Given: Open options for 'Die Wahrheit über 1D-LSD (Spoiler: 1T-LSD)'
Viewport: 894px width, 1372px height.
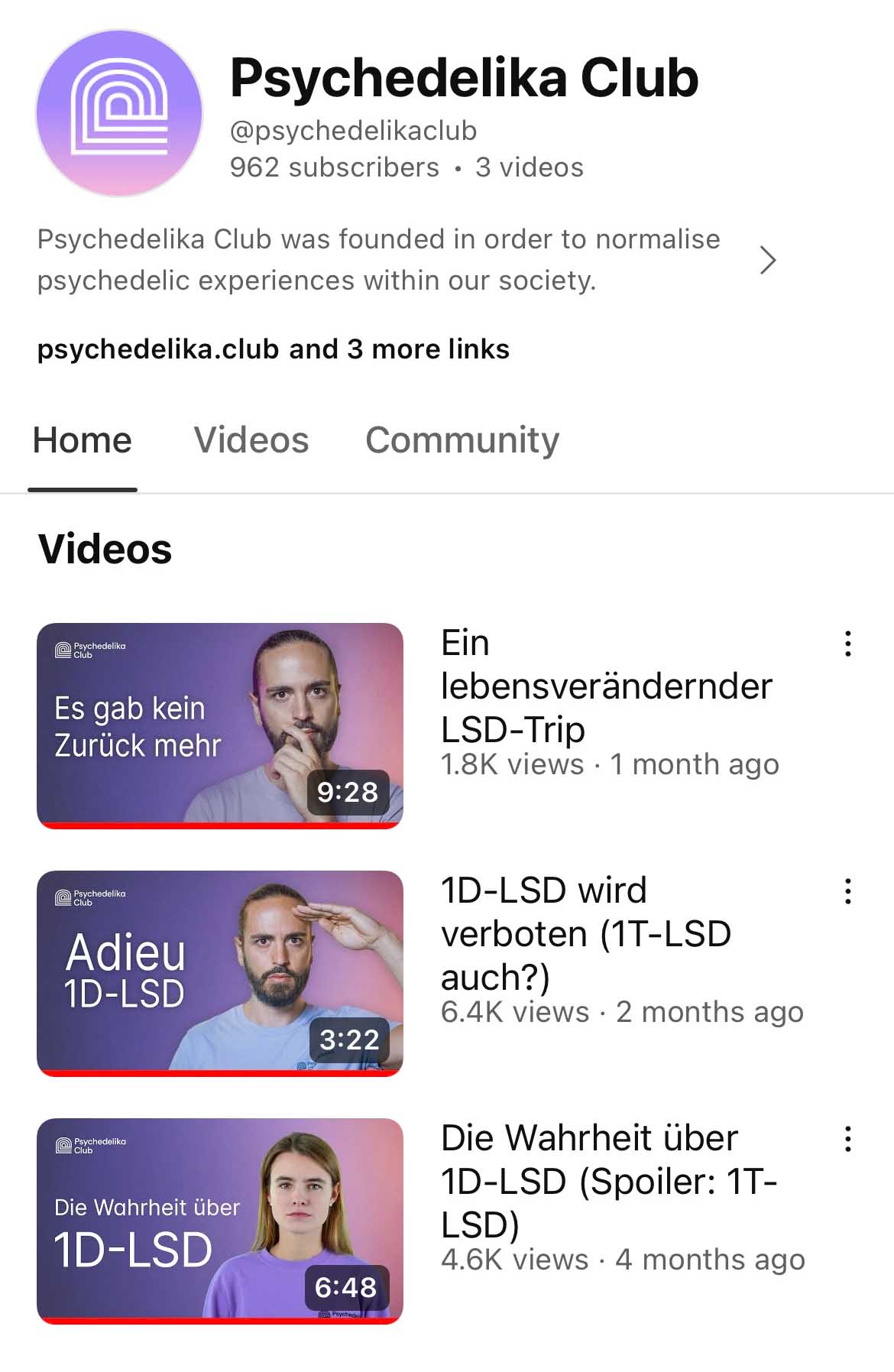Looking at the screenshot, I should click(x=847, y=1139).
